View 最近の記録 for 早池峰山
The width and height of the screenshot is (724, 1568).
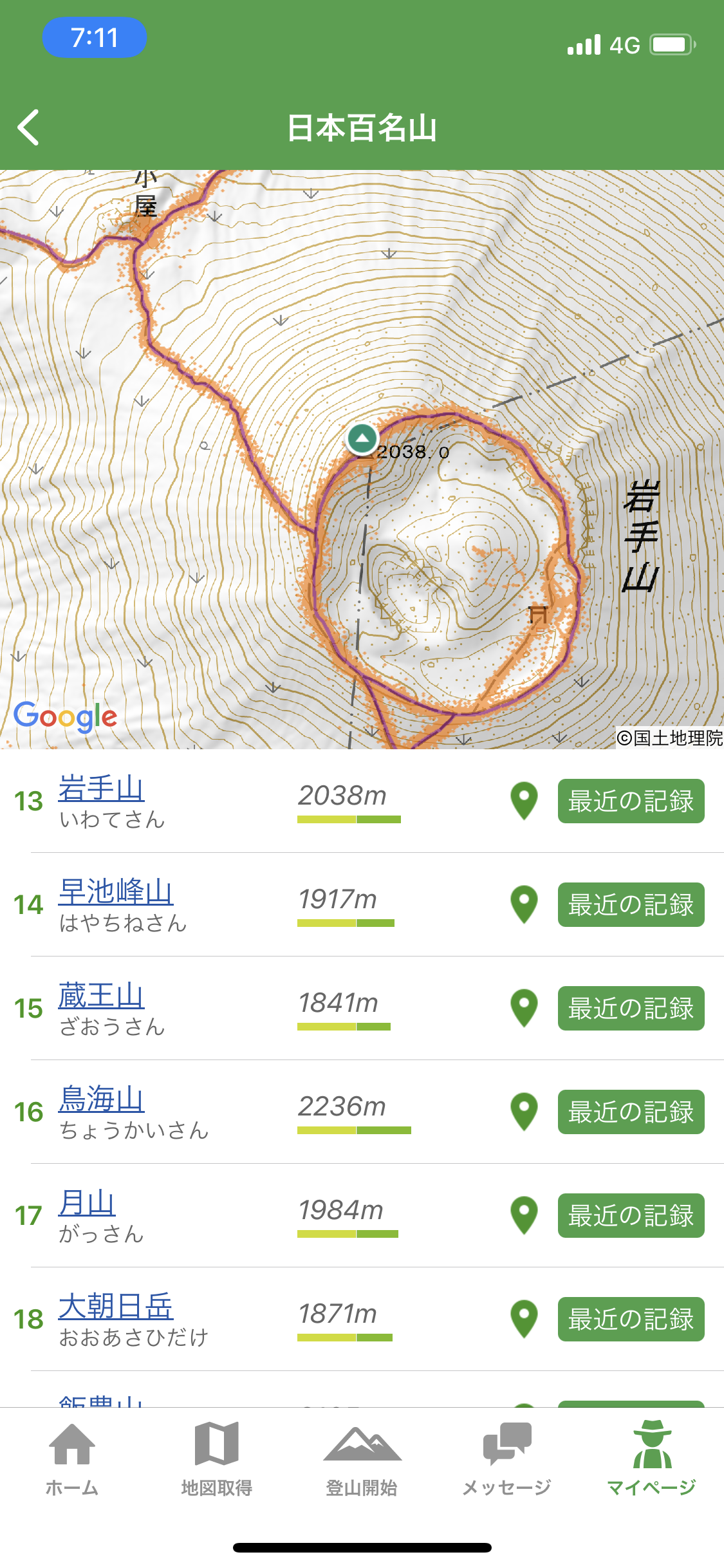[631, 904]
